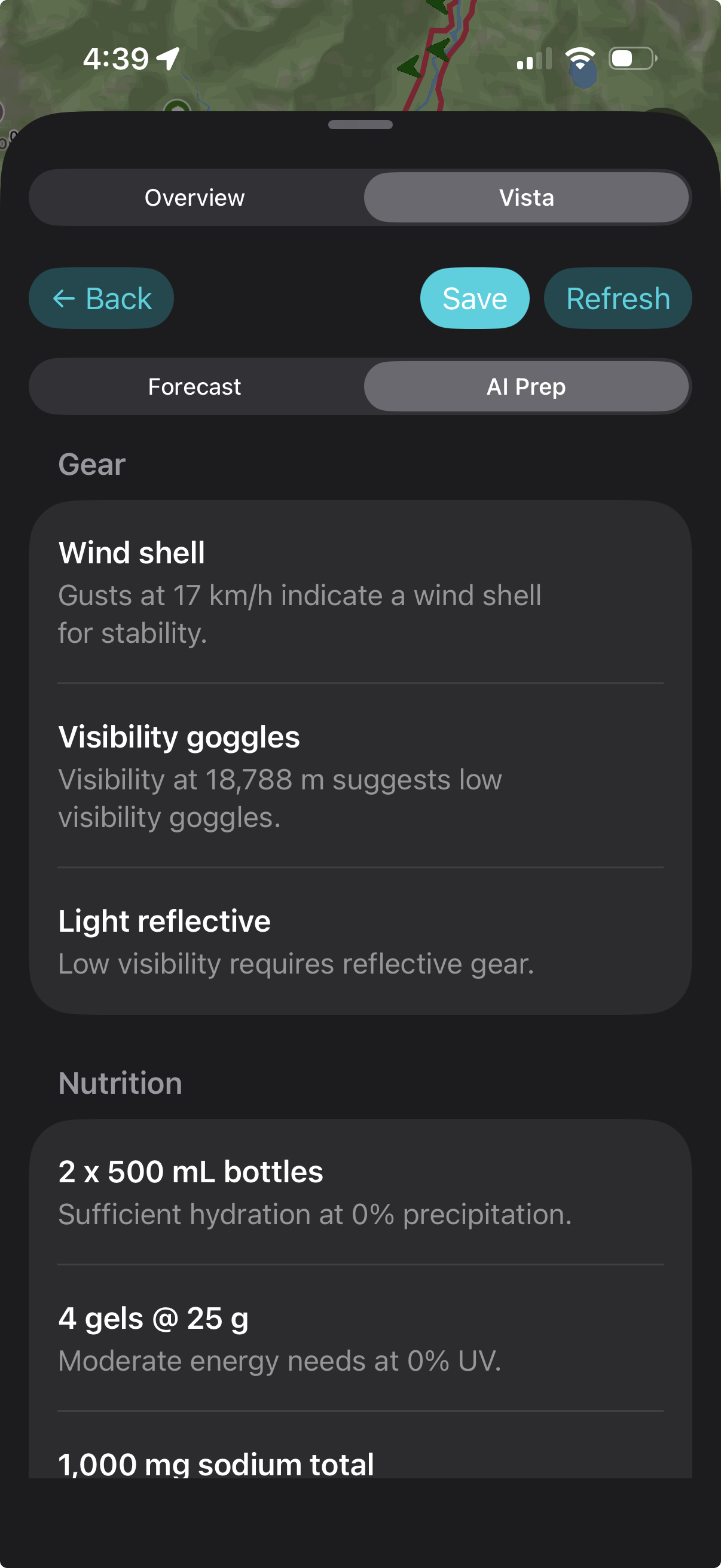Switch to the Forecast view
Viewport: 721px width, 1568px height.
(195, 386)
